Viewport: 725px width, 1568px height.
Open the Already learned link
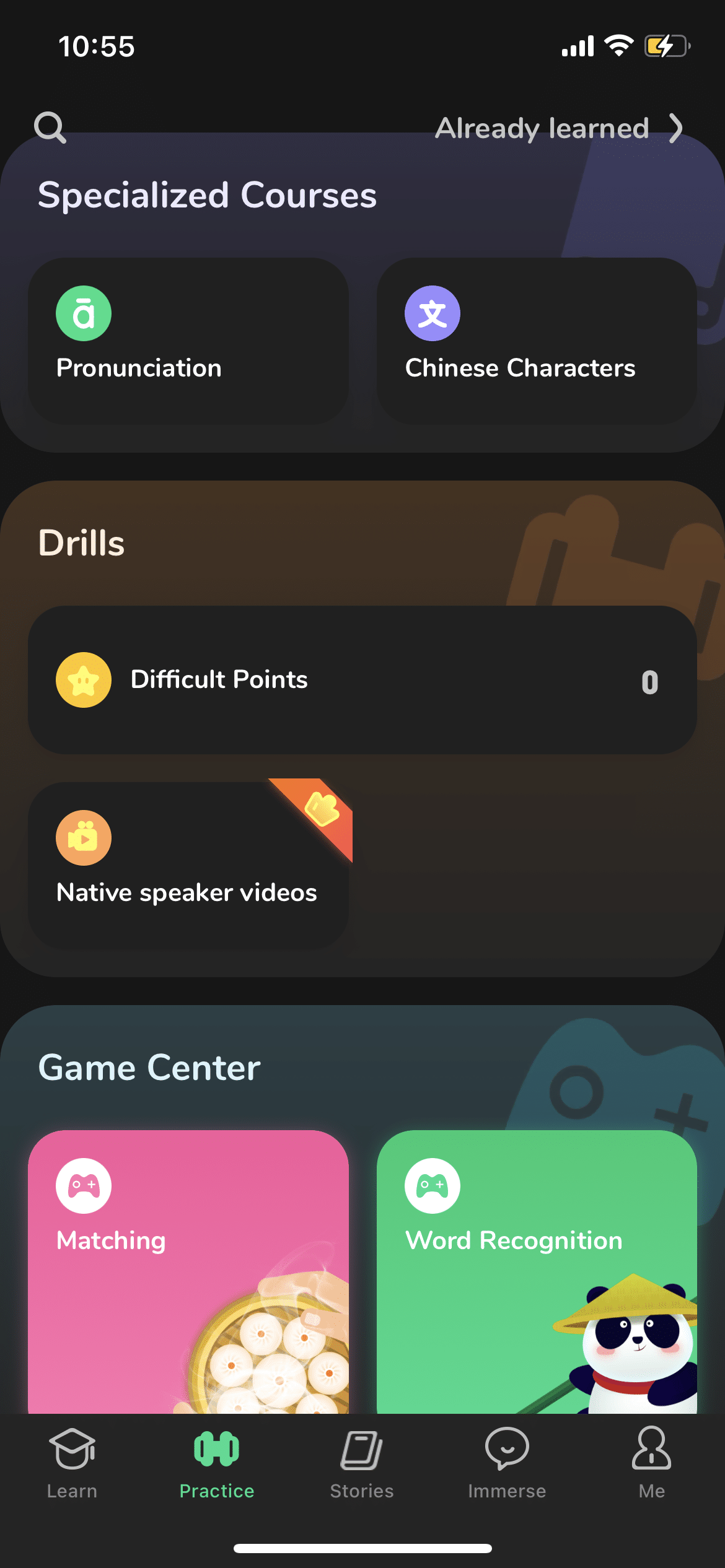coord(558,128)
